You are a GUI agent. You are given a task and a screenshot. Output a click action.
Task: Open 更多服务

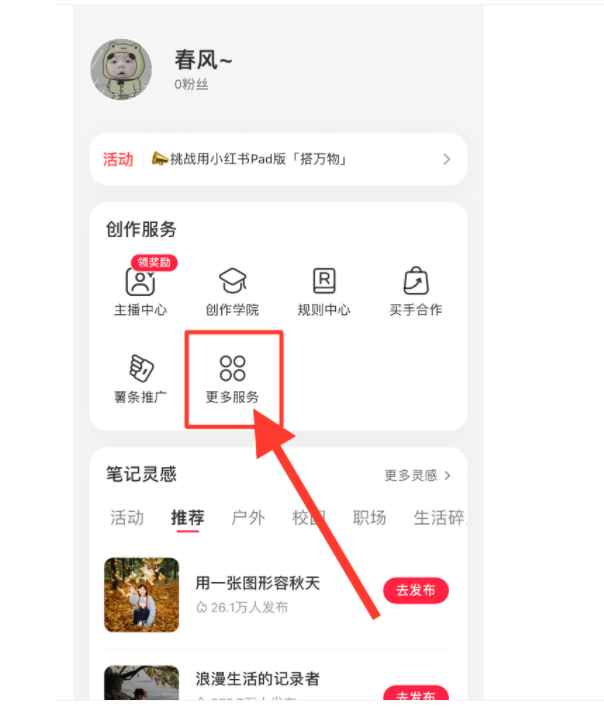(232, 377)
